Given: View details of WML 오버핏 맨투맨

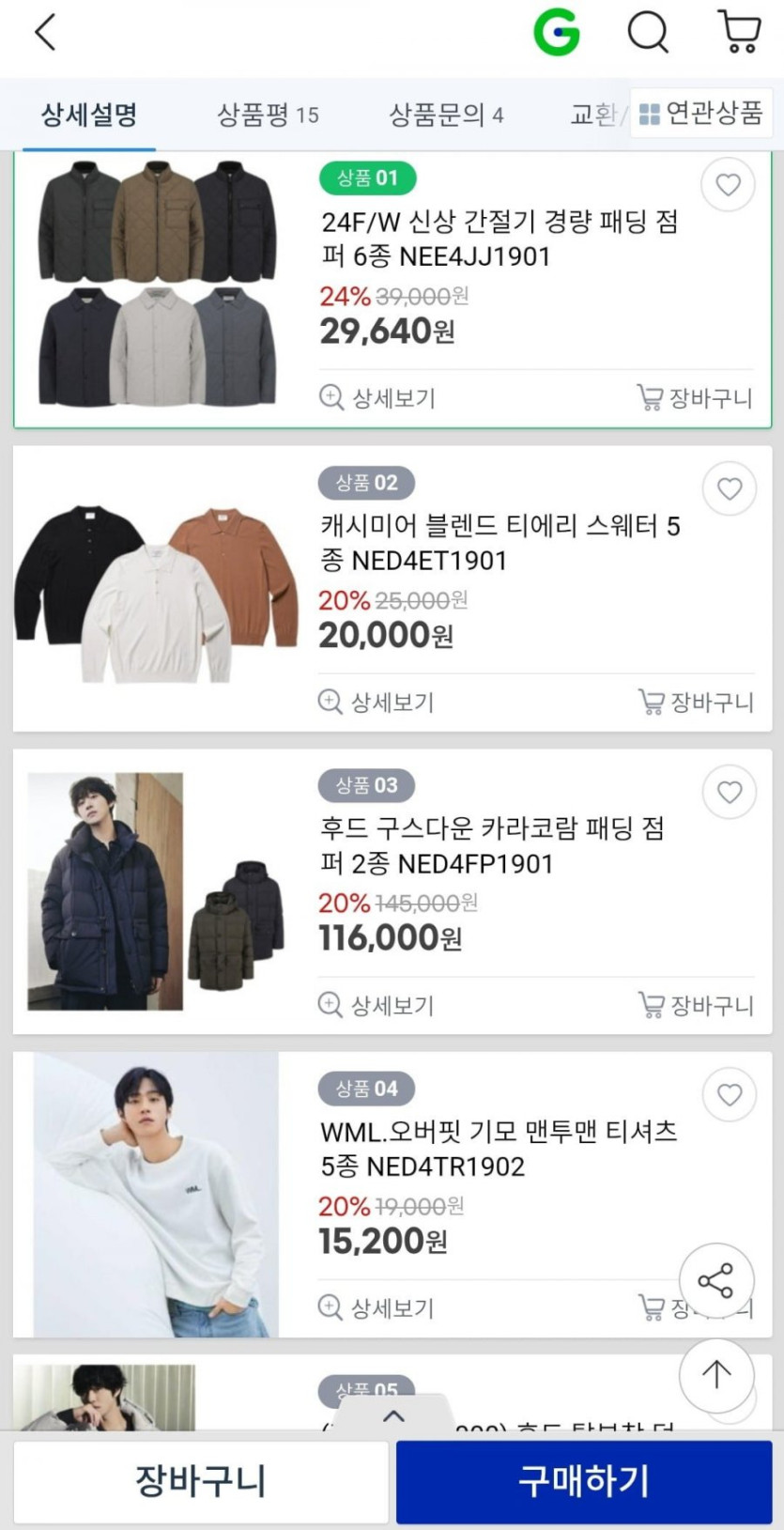Looking at the screenshot, I should click(377, 1307).
